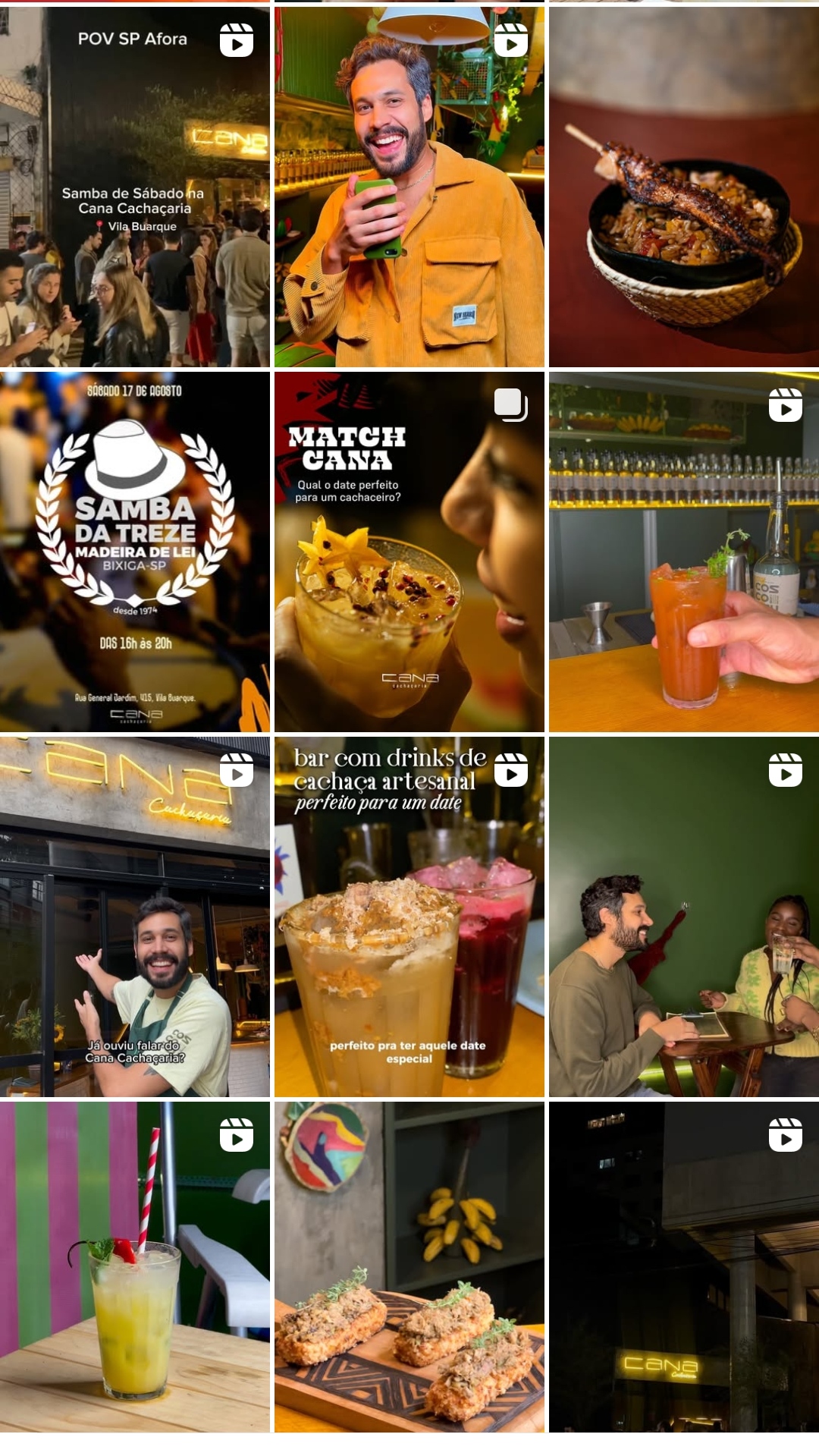Image resolution: width=819 pixels, height=1456 pixels.
Task: Play the reel with the red cocktail
Action: tap(683, 552)
